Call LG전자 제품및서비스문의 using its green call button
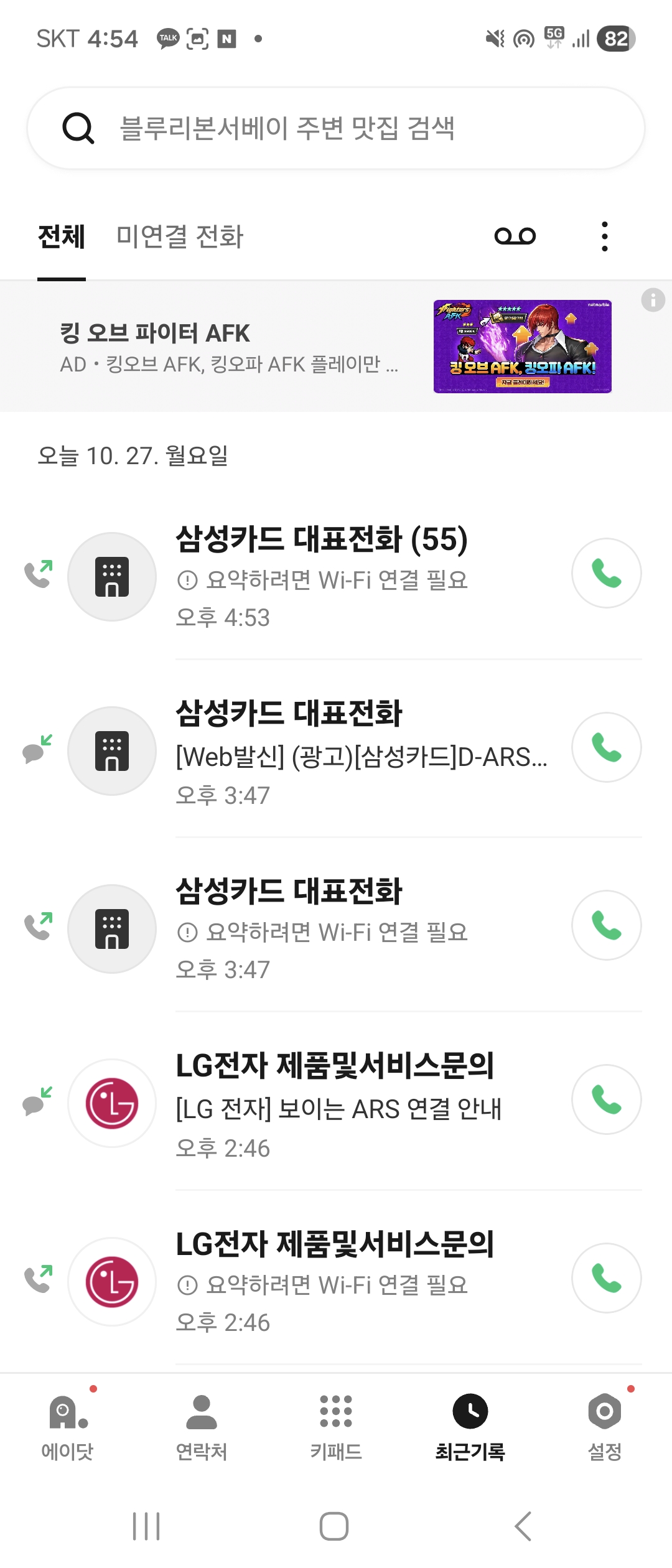The height and width of the screenshot is (1568, 672). click(606, 1100)
